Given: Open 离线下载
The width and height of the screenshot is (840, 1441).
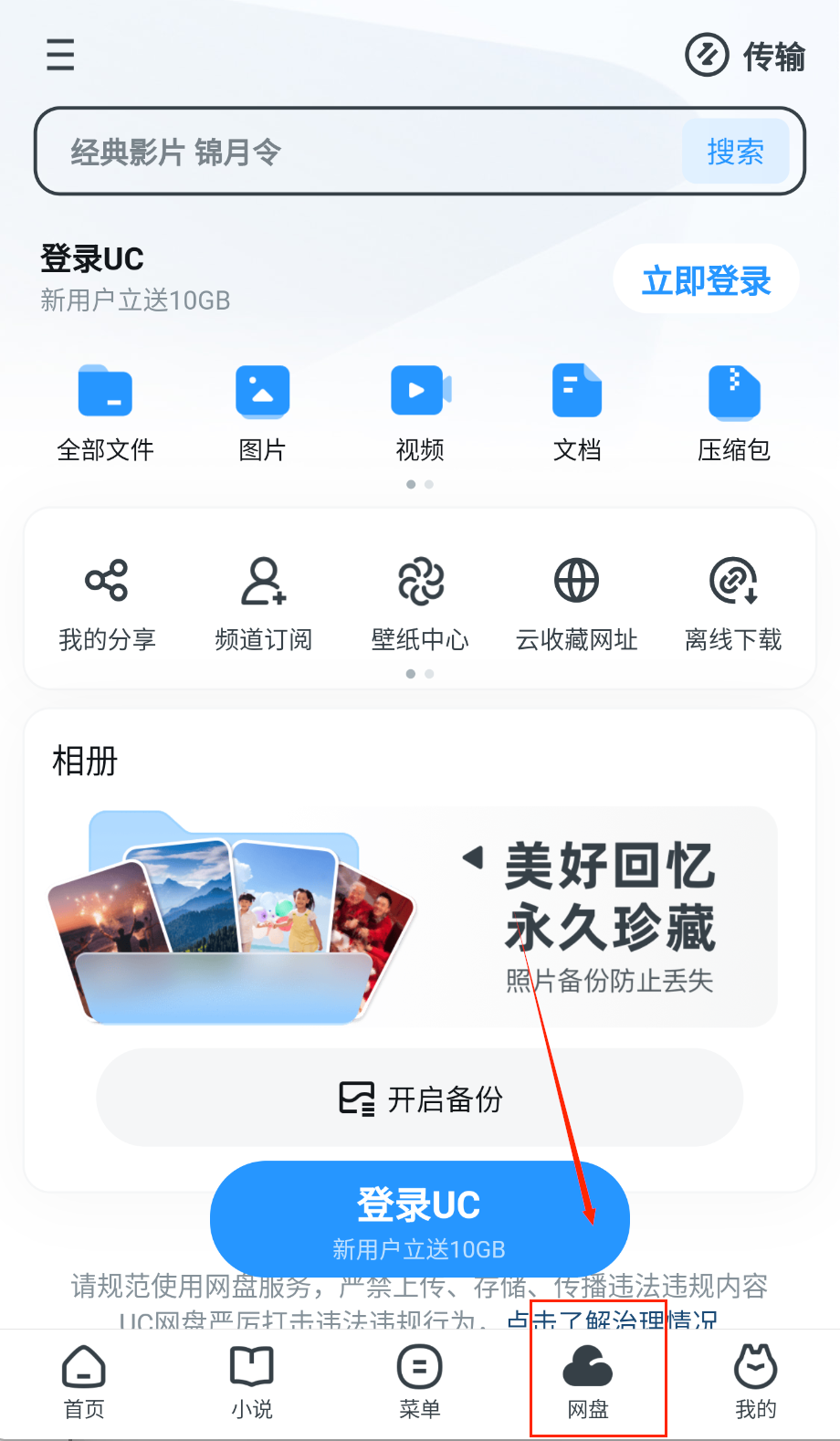Looking at the screenshot, I should tap(733, 604).
